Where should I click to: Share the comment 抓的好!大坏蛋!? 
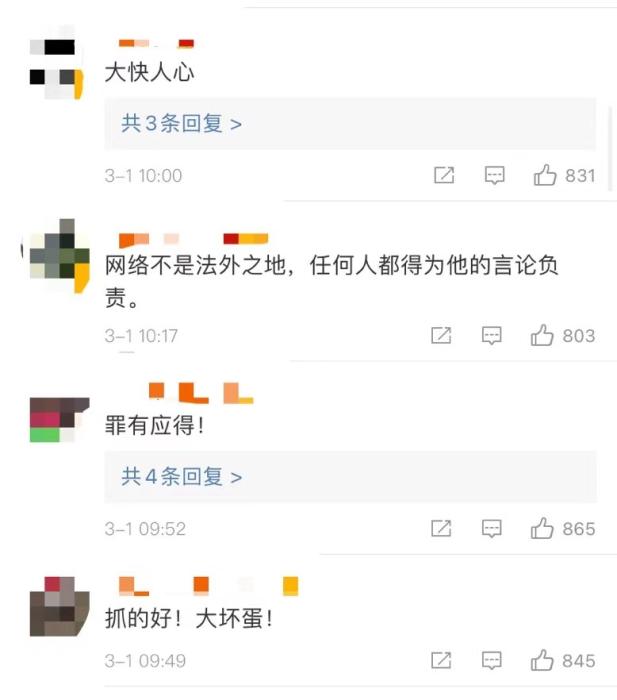441,661
